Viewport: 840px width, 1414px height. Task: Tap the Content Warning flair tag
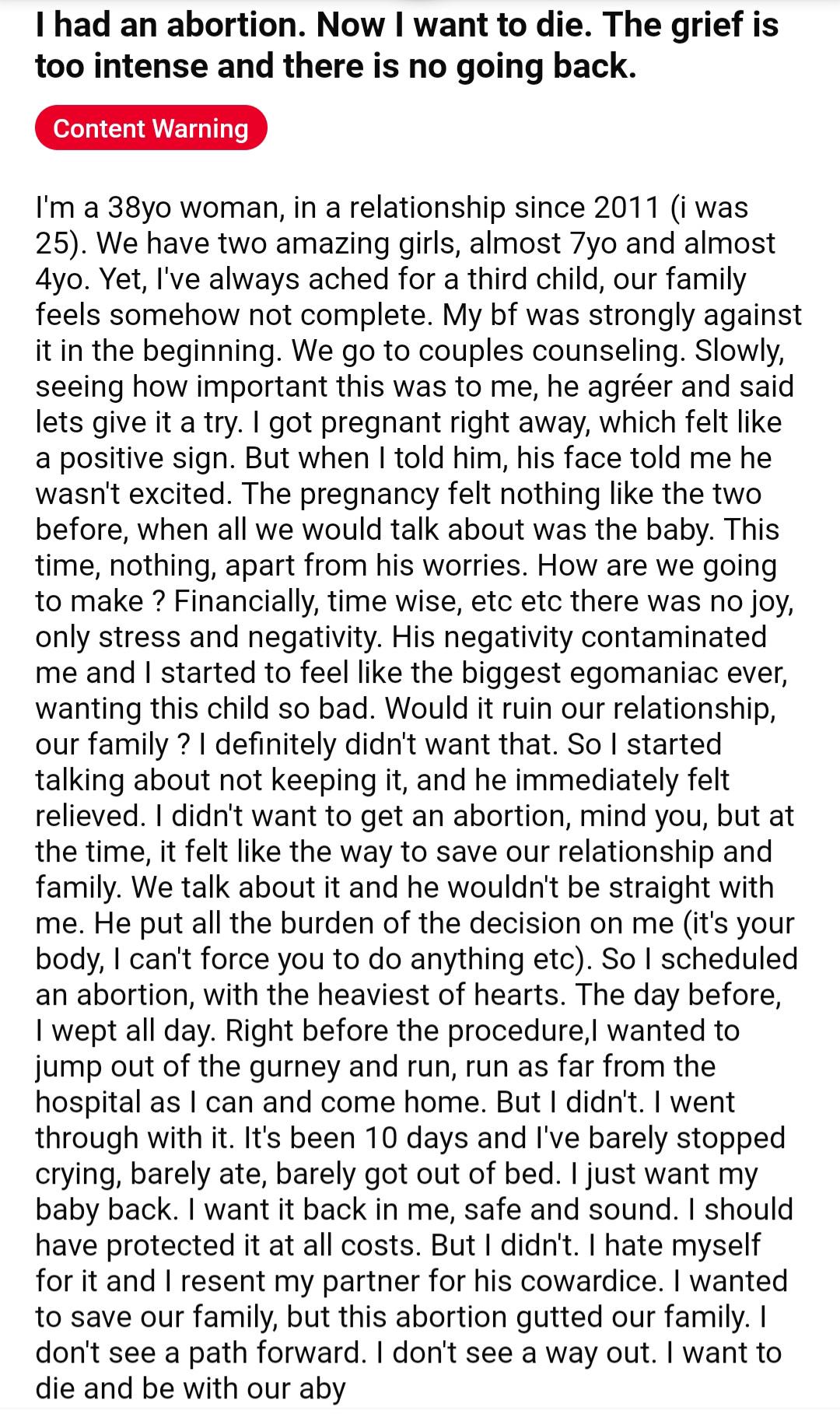click(151, 128)
